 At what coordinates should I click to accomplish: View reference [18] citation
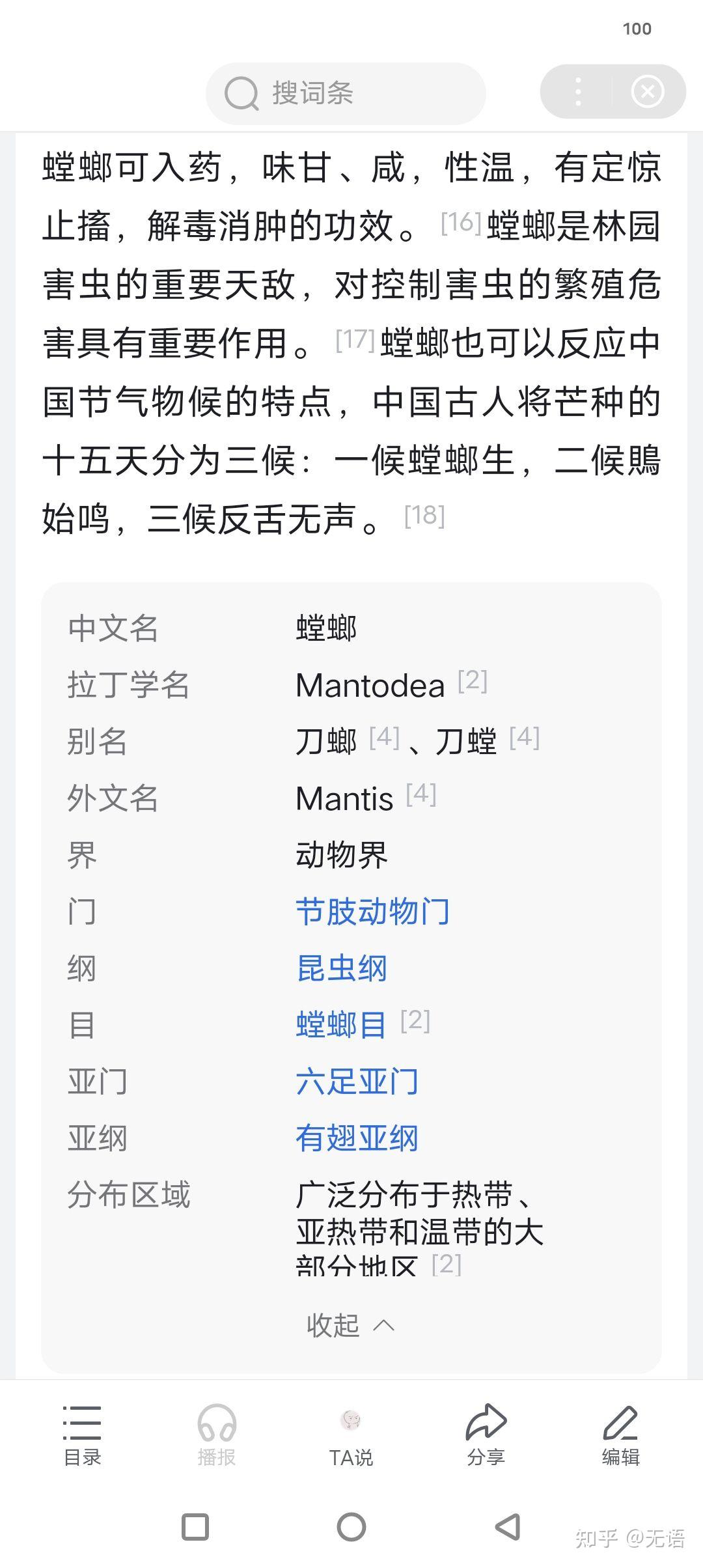click(424, 515)
